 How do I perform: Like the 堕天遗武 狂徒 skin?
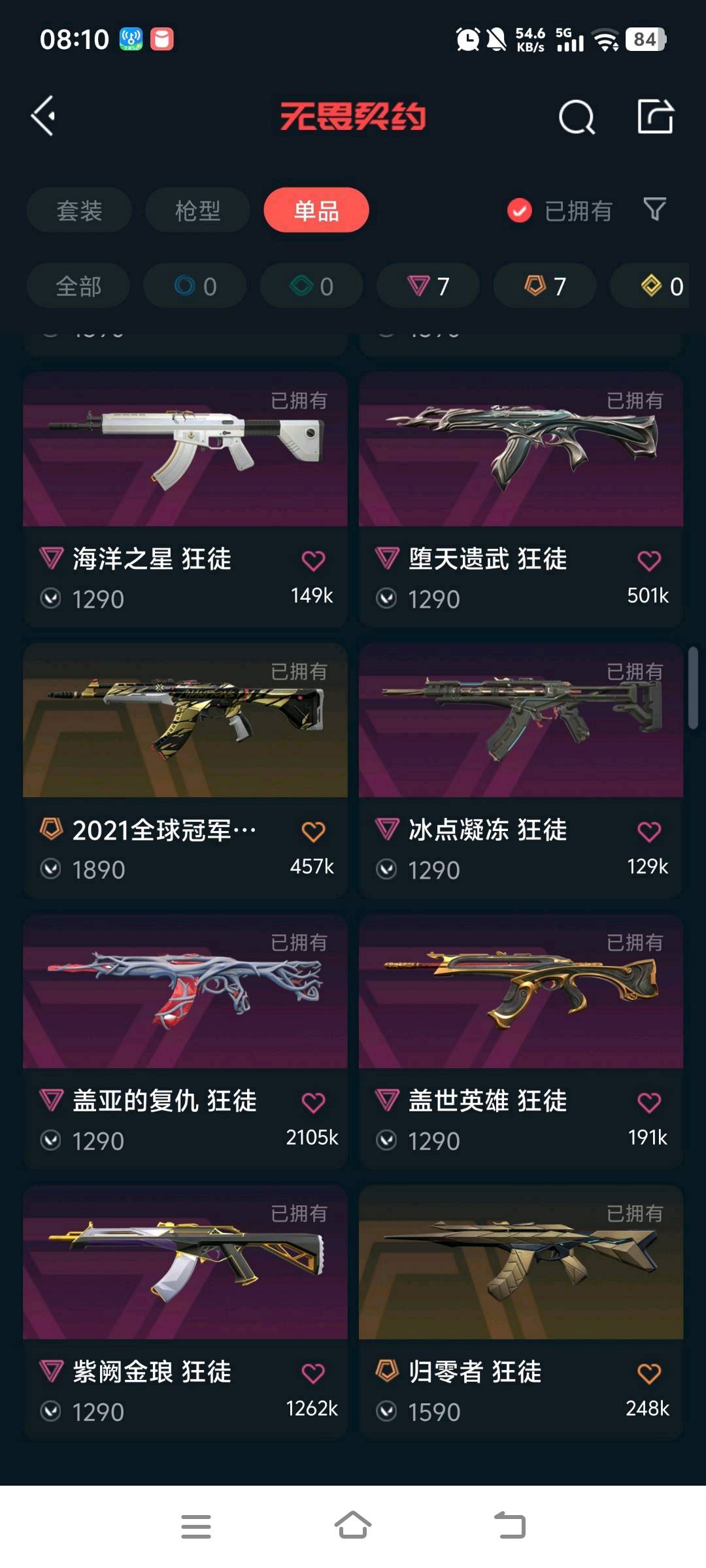tap(648, 561)
